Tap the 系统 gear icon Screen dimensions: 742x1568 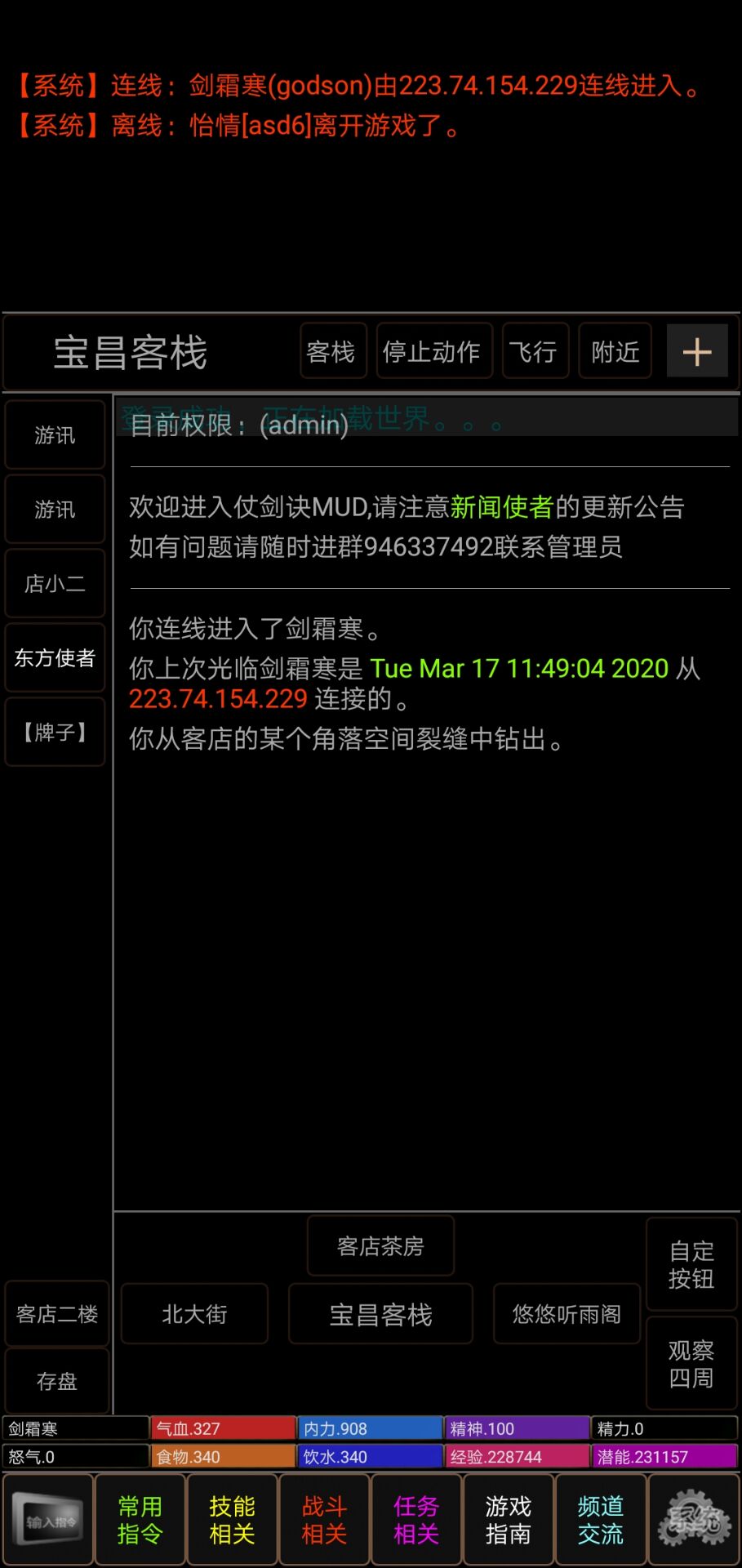click(692, 1517)
